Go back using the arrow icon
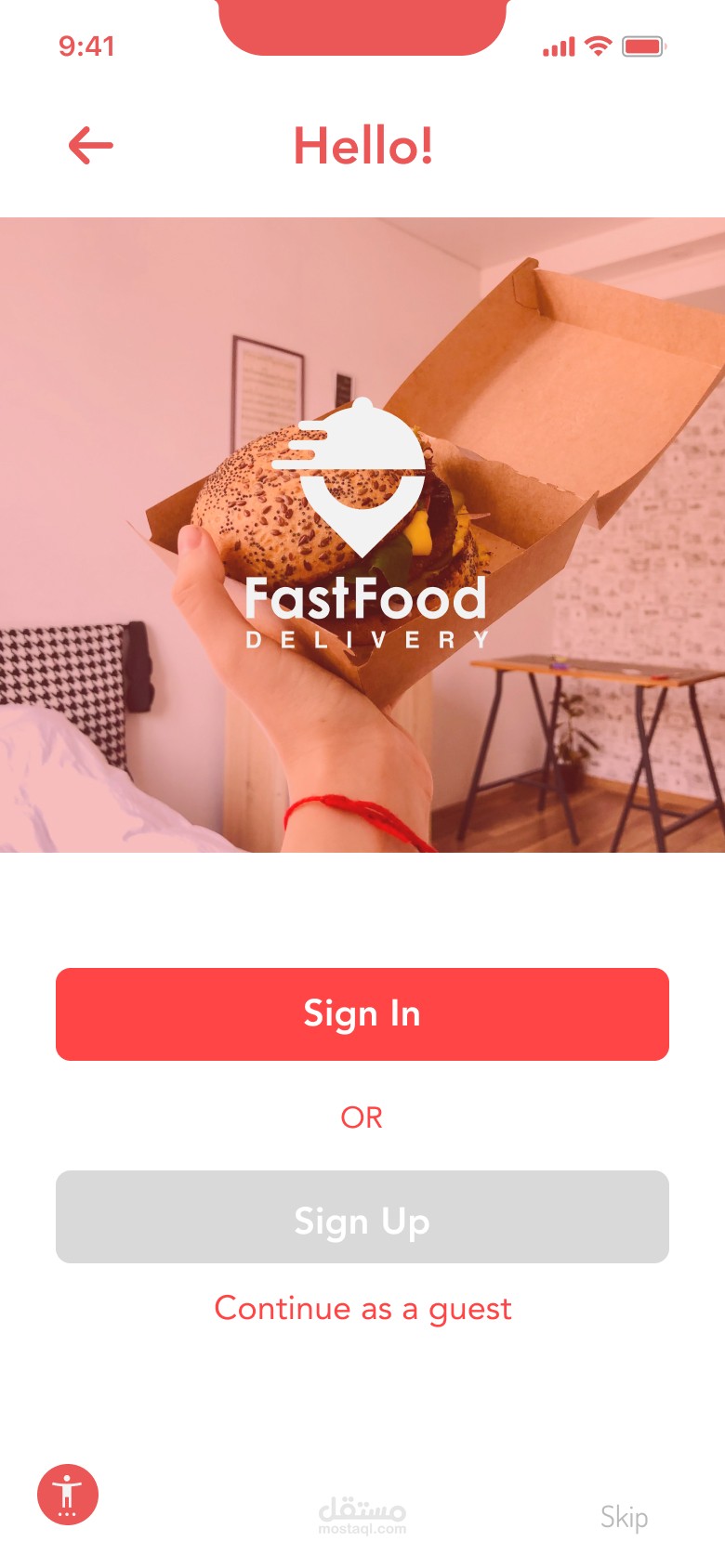The width and height of the screenshot is (725, 1568). pos(91,146)
